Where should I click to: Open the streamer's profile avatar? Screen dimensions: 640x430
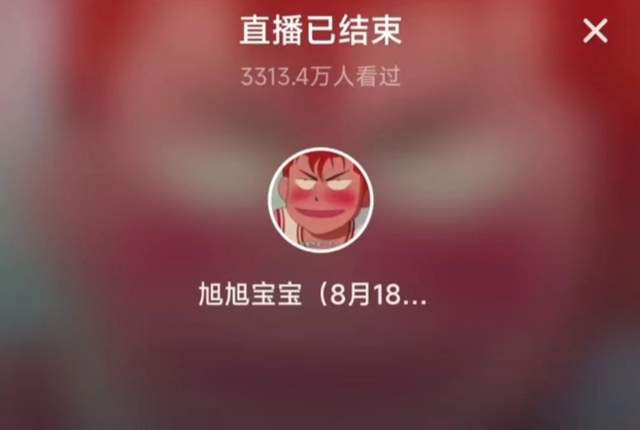point(320,200)
